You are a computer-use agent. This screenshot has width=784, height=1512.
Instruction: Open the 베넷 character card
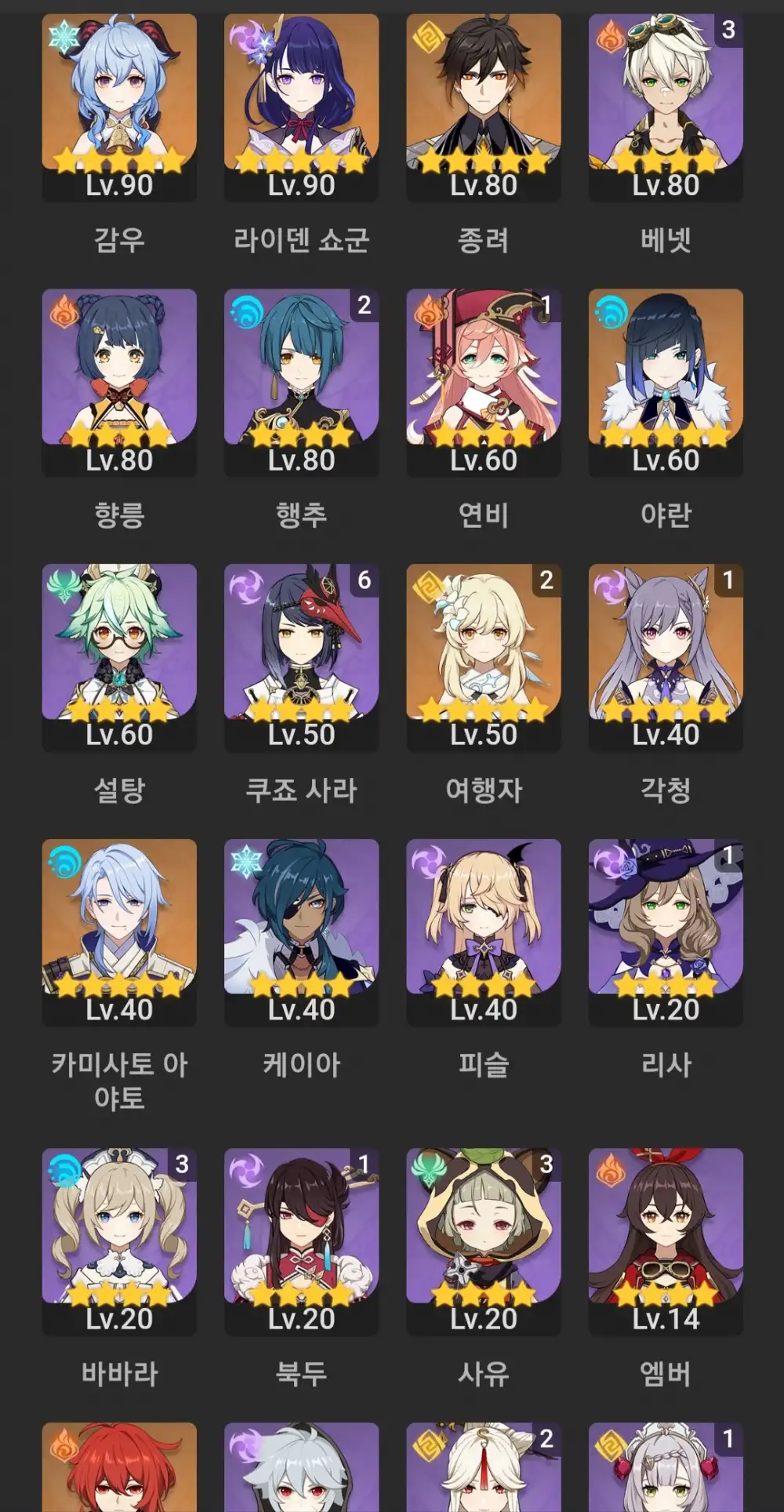coord(666,106)
